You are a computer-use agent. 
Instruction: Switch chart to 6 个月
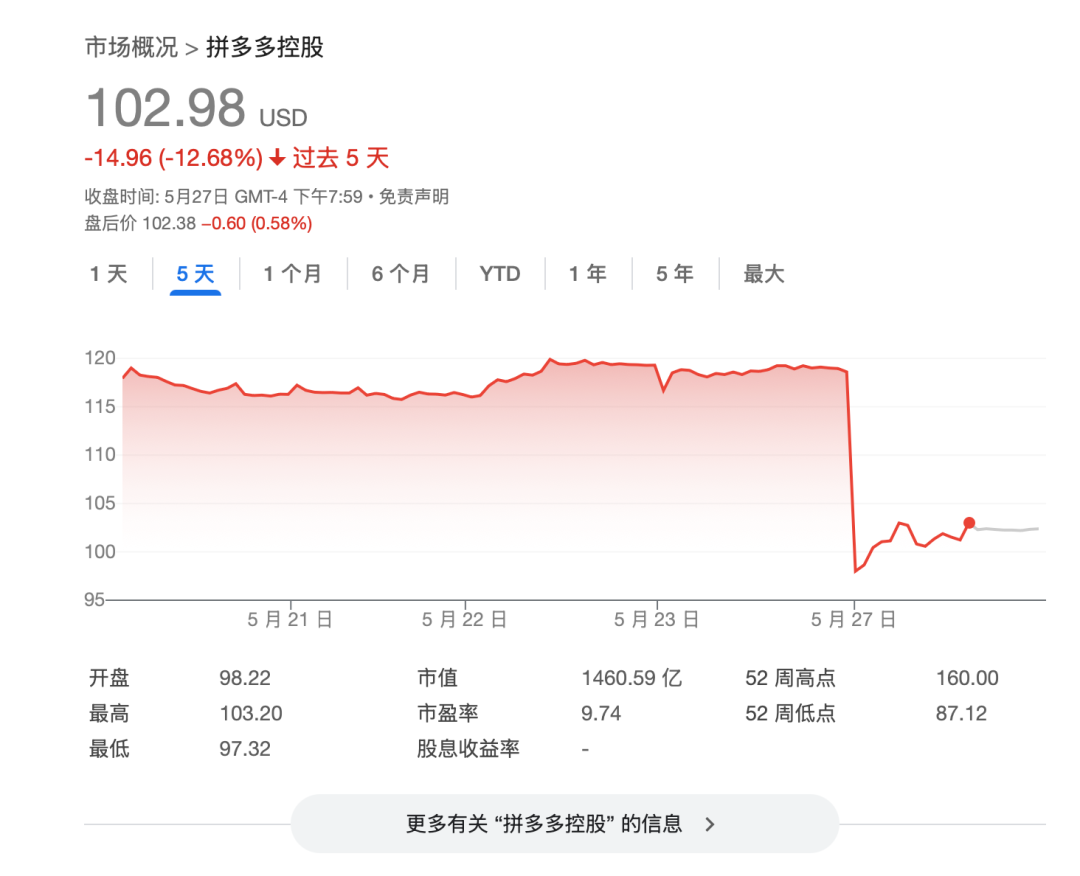pyautogui.click(x=401, y=274)
